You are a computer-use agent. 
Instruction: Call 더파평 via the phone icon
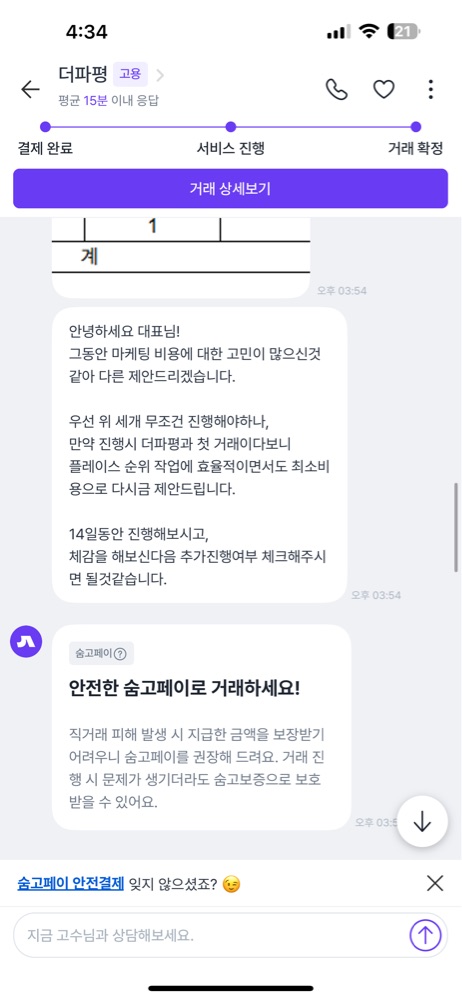(336, 89)
